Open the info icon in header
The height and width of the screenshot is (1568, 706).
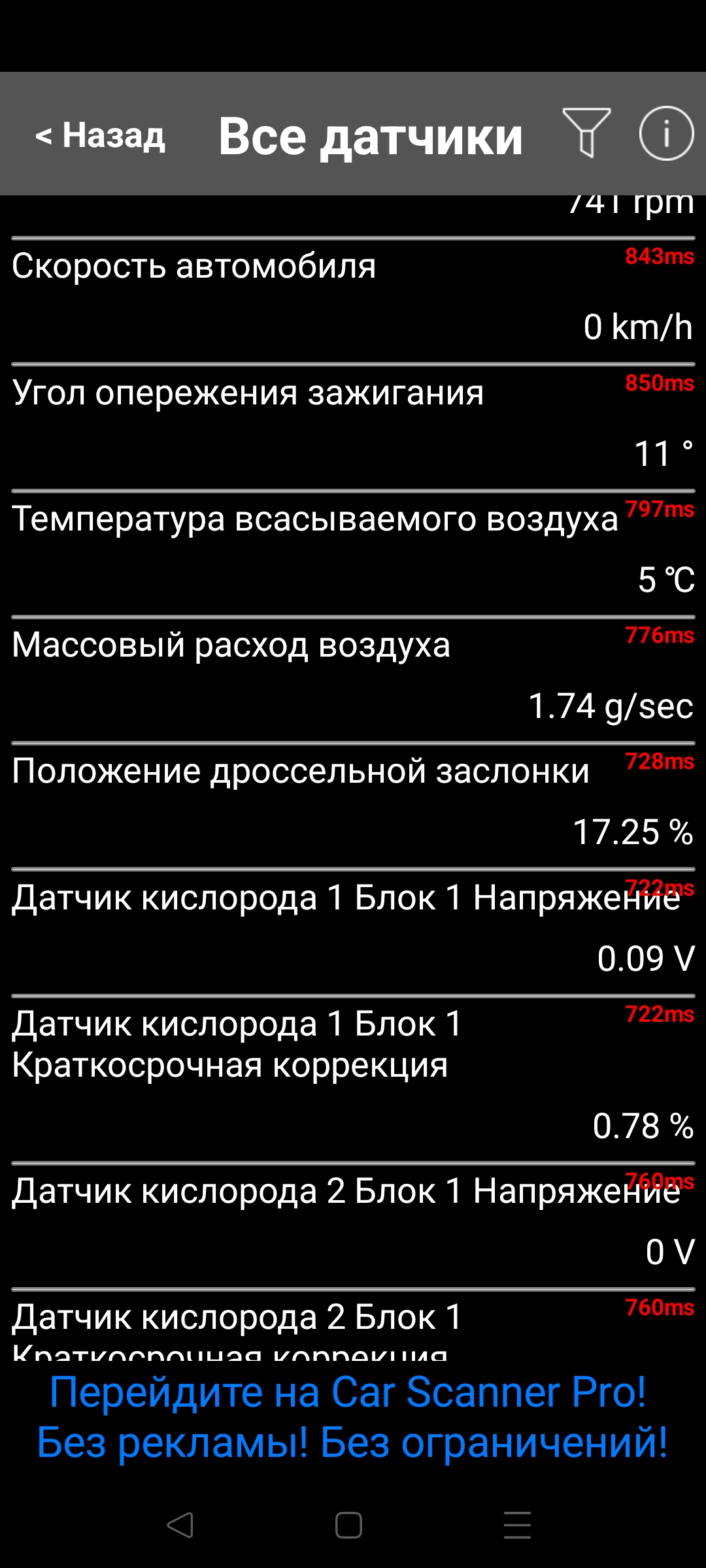point(666,133)
